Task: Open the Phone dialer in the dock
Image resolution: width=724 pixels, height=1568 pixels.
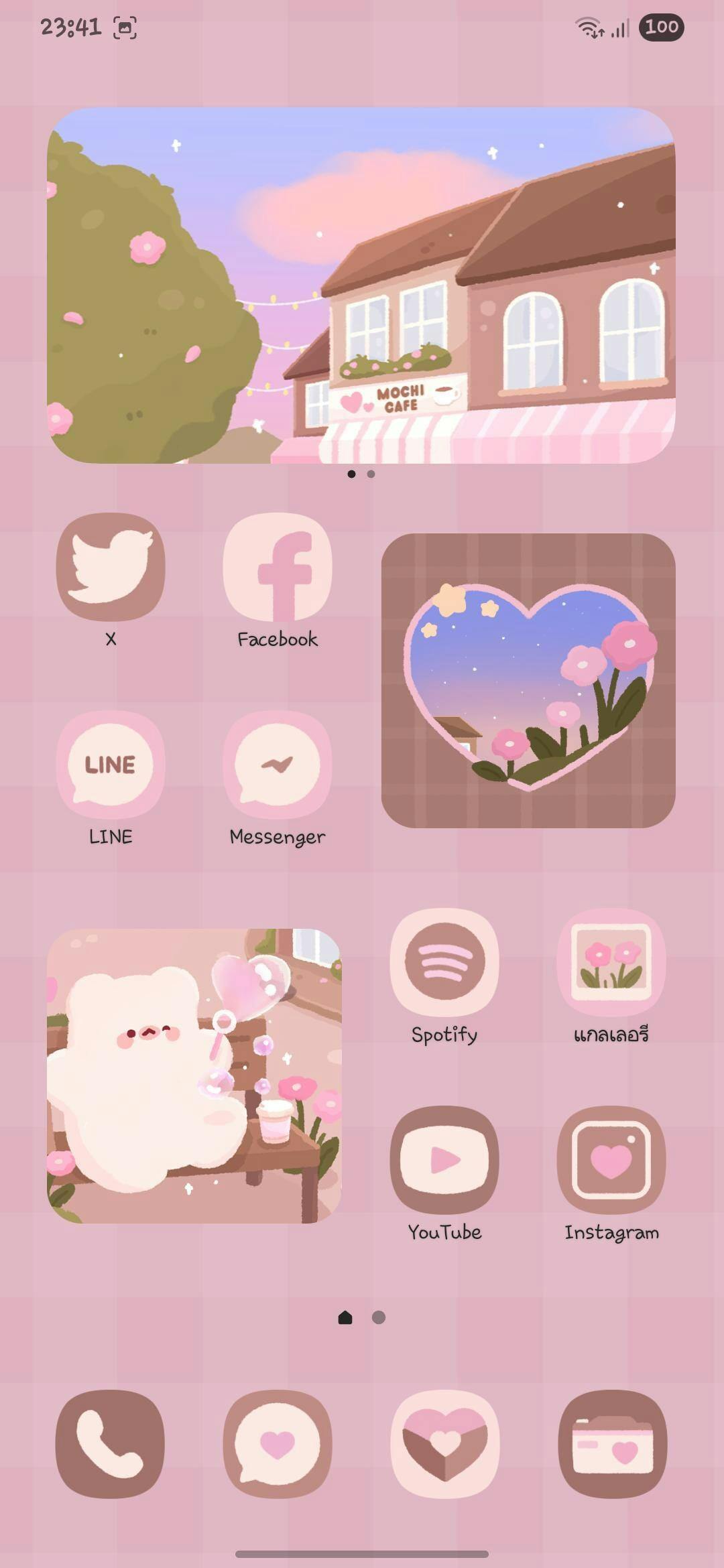Action: coord(111,1445)
